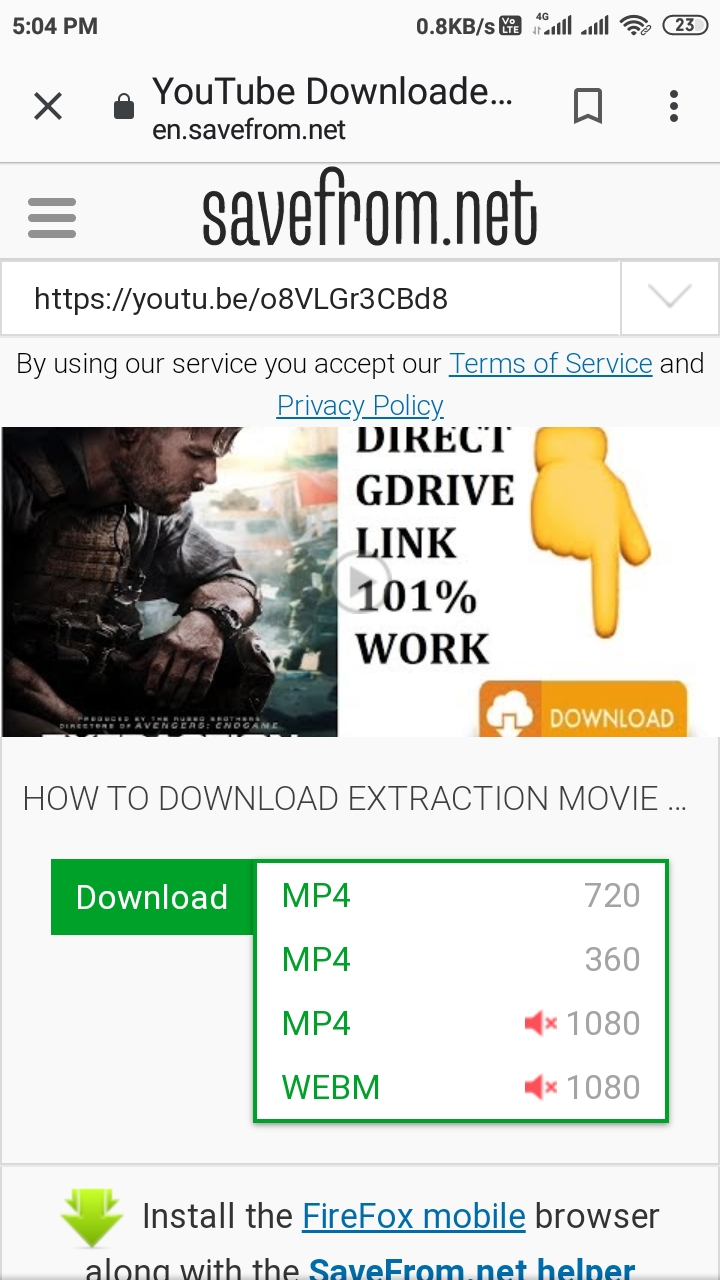The width and height of the screenshot is (720, 1280).
Task: Choose the muted WEBM 1080 option
Action: pos(460,1087)
